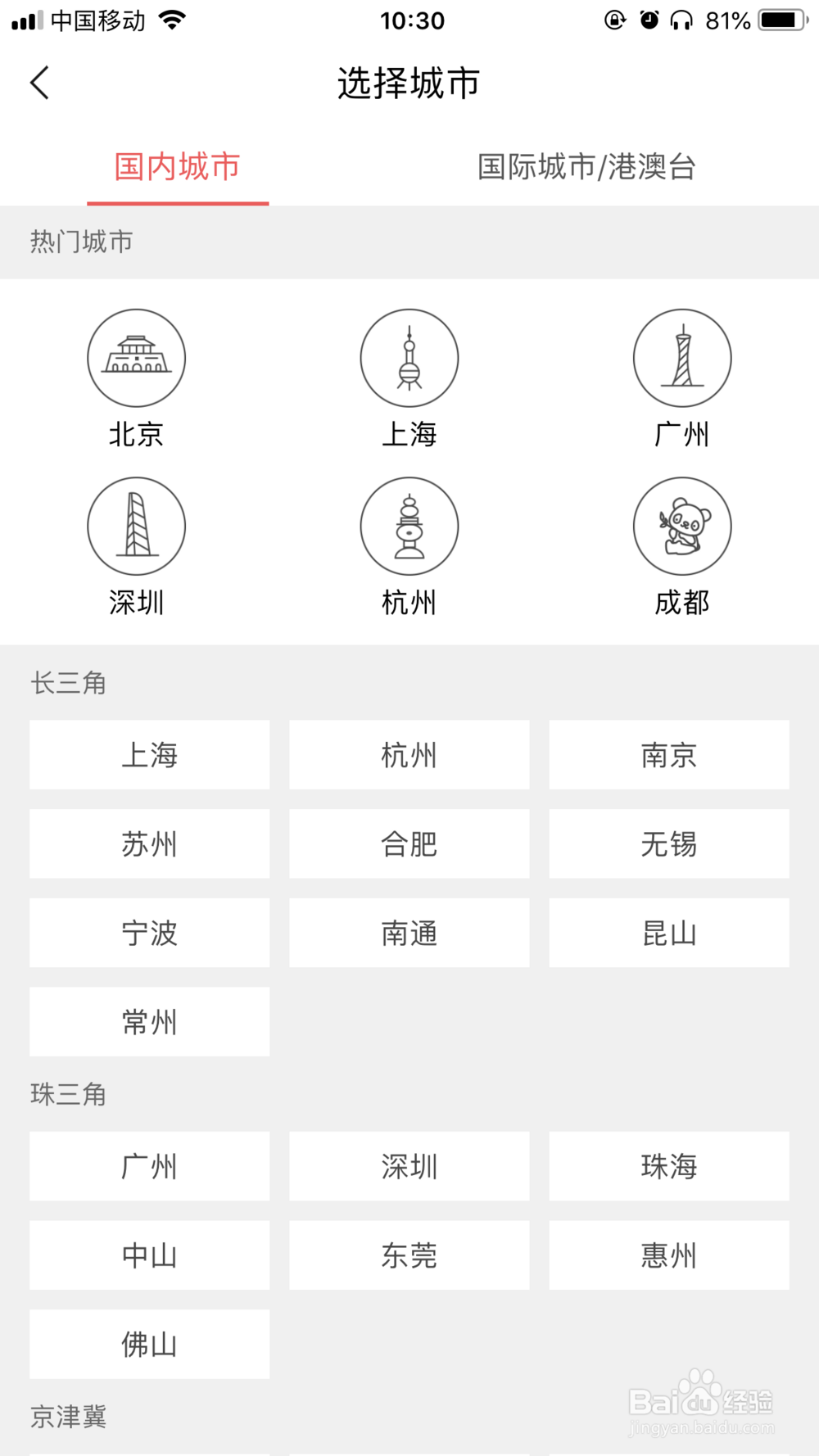This screenshot has height=1456, width=819.
Task: Choose 昆山 in 长三角
Action: [x=668, y=933]
